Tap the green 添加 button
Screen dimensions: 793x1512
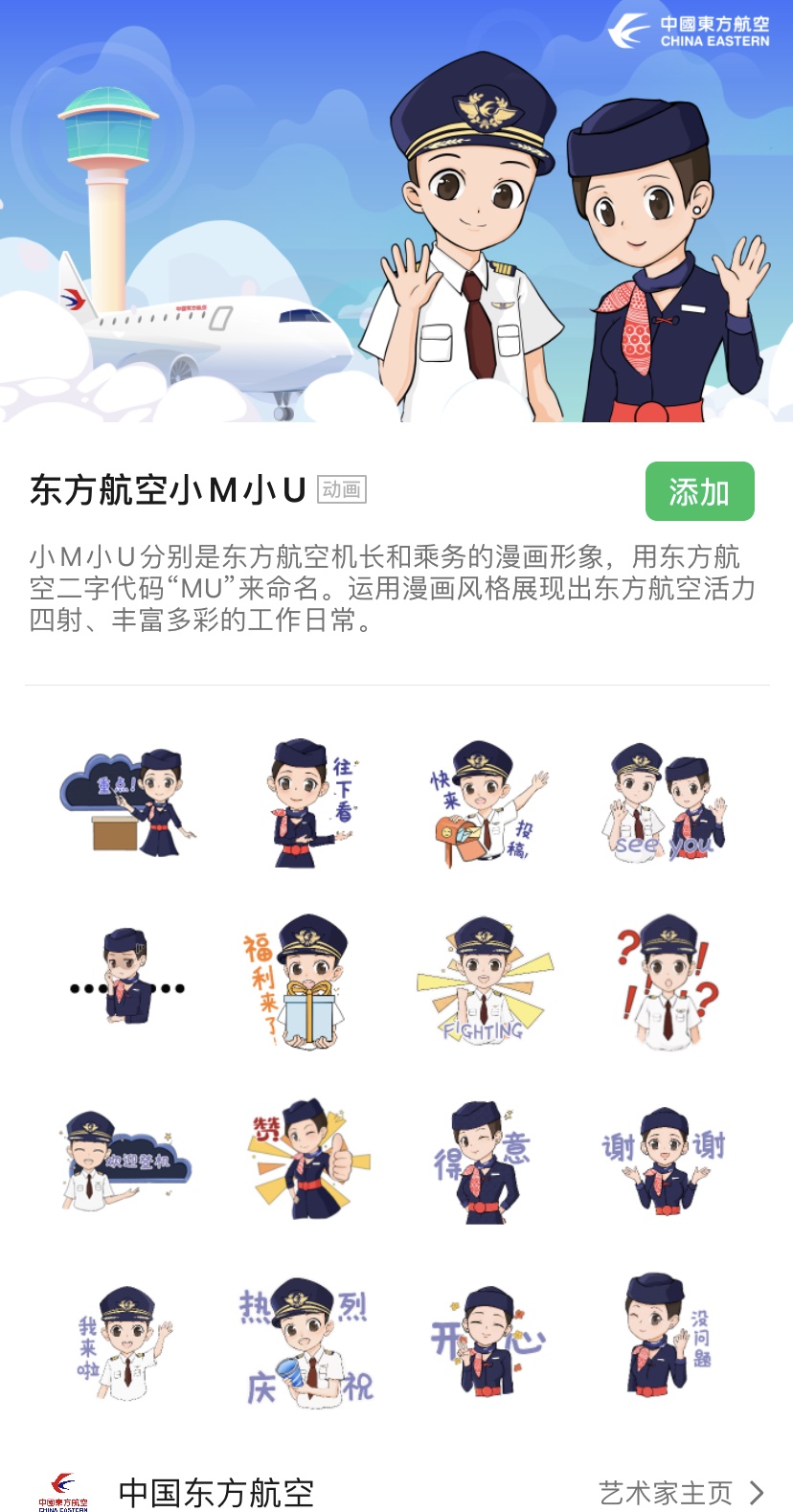click(x=699, y=491)
